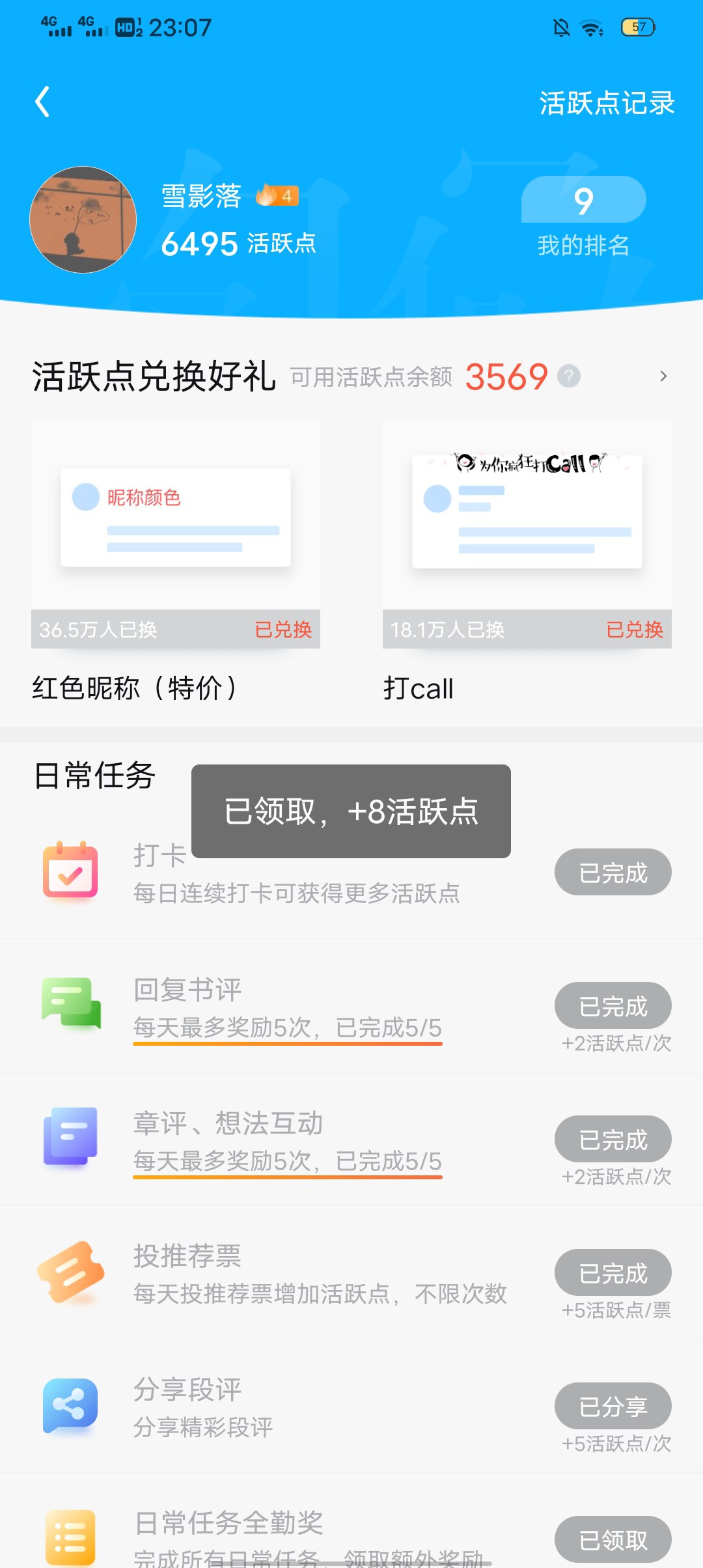
Task: Open the 打call reward card
Action: [527, 561]
